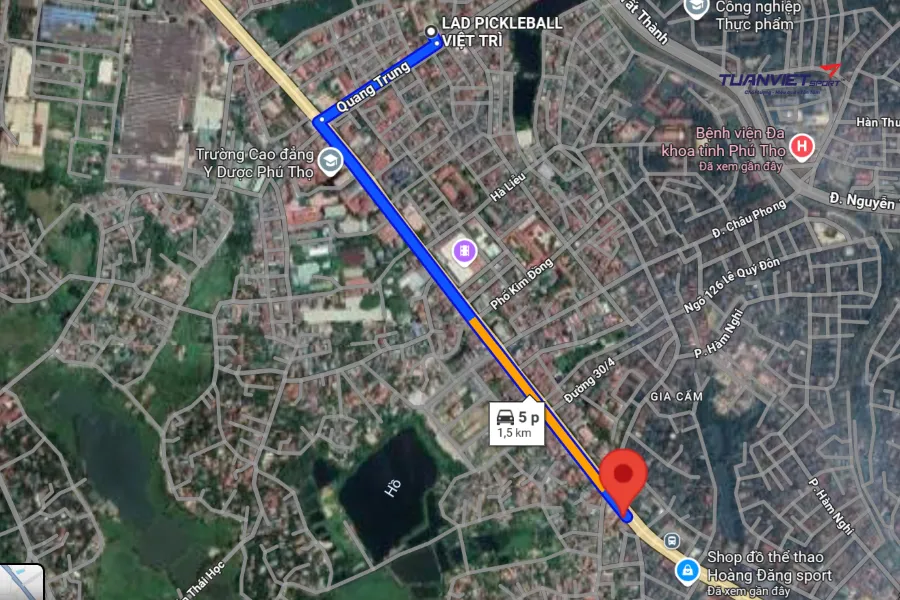Tap the 5 p 1,5 km route label
Screen dimensions: 900x600
[517, 424]
